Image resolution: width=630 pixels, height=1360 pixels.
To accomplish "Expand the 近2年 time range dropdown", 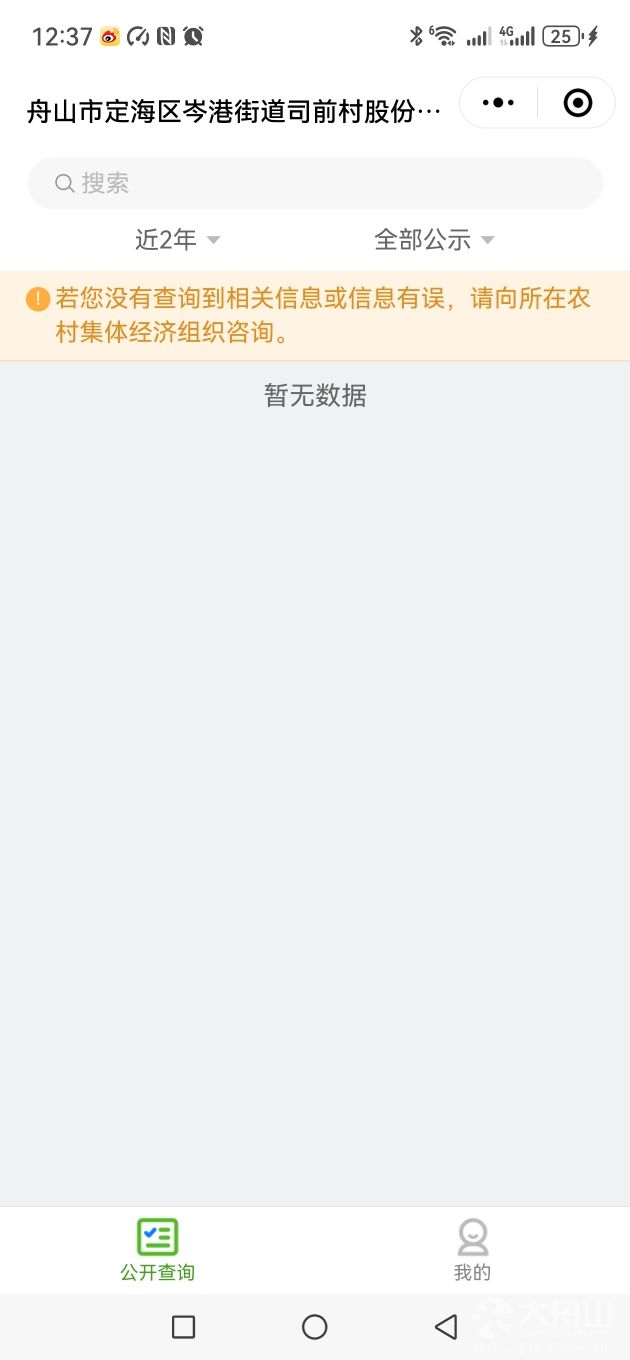I will 178,239.
